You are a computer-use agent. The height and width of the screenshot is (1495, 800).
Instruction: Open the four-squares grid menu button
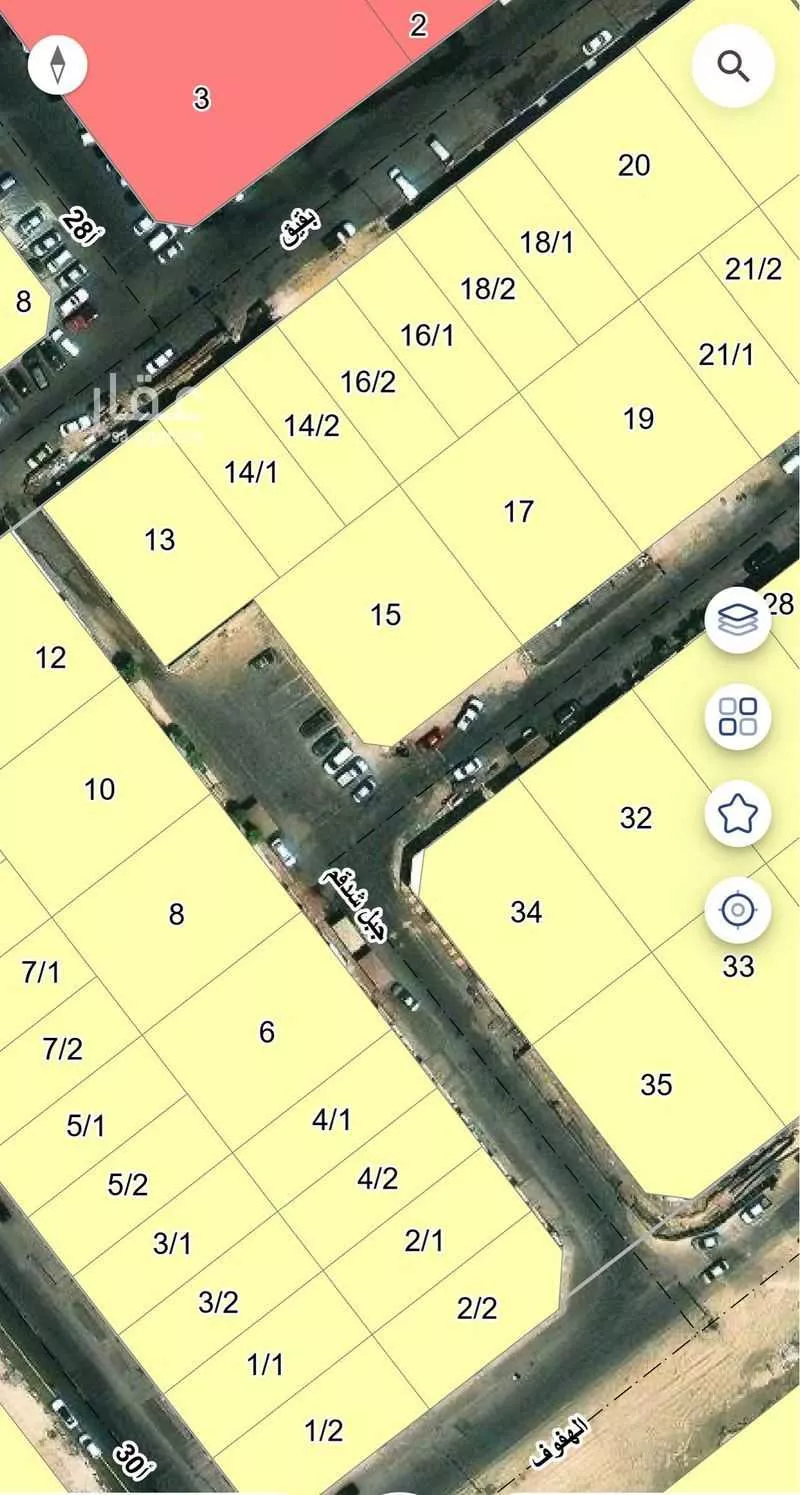point(738,716)
